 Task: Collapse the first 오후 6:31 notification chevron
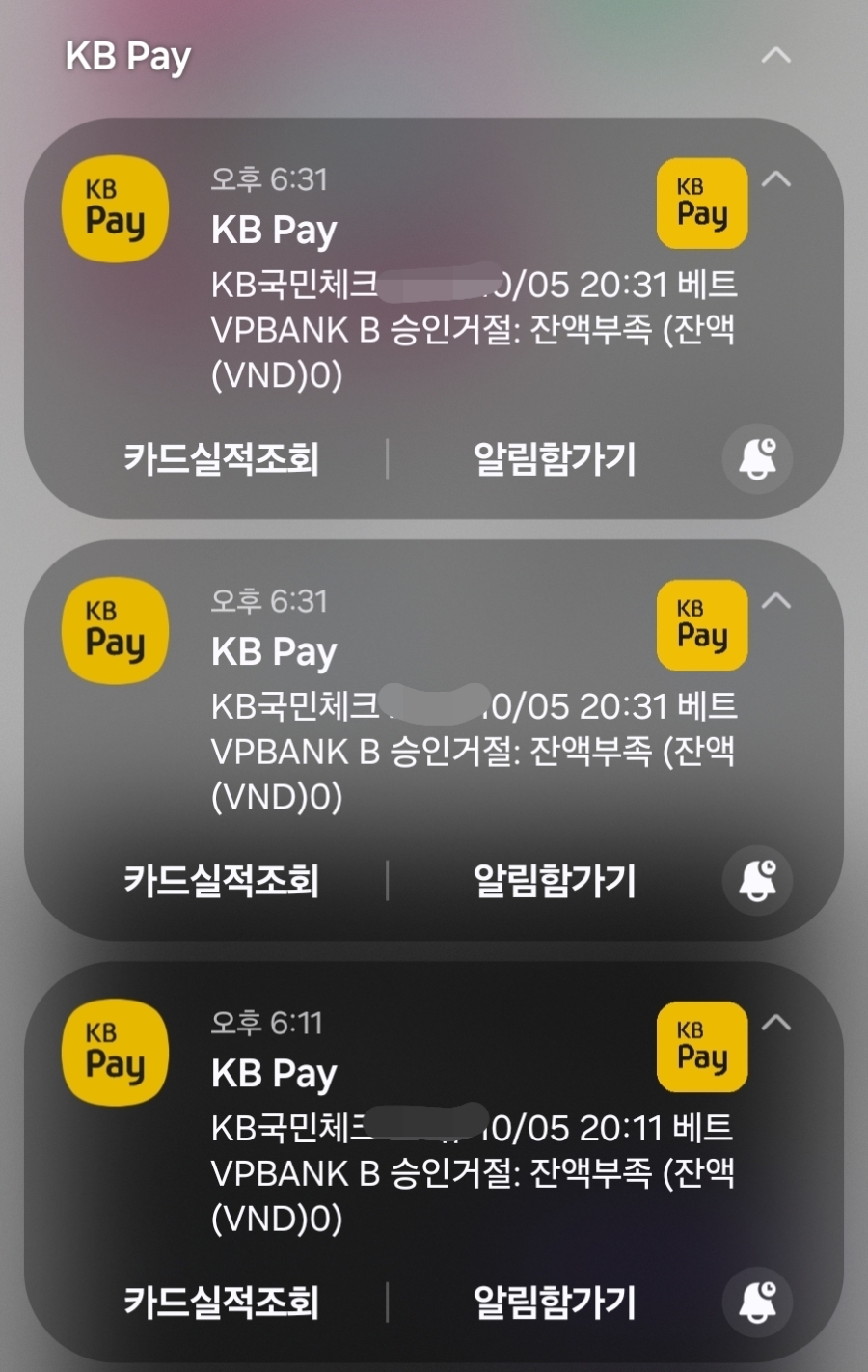pos(776,179)
